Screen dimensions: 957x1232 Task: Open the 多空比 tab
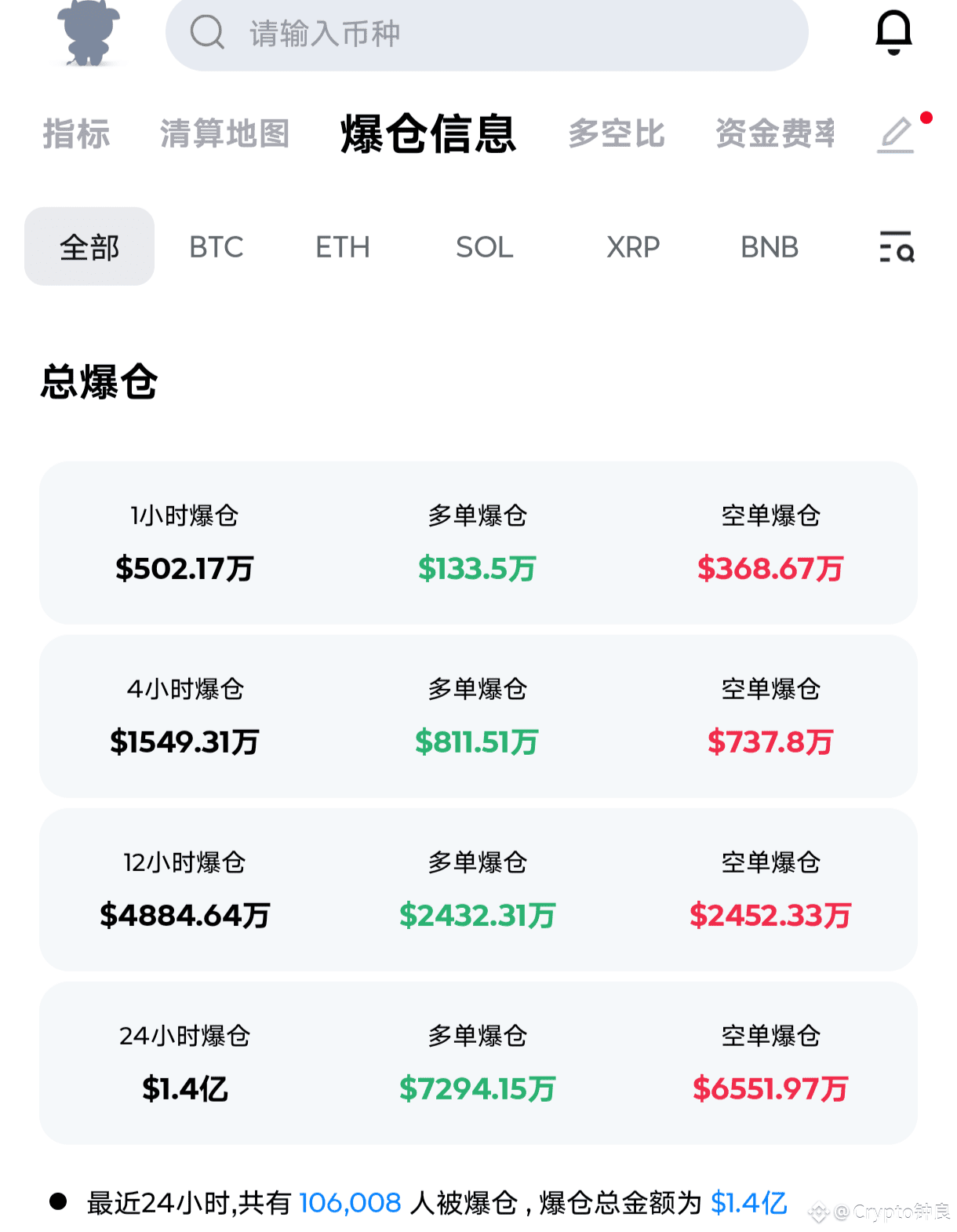point(617,133)
